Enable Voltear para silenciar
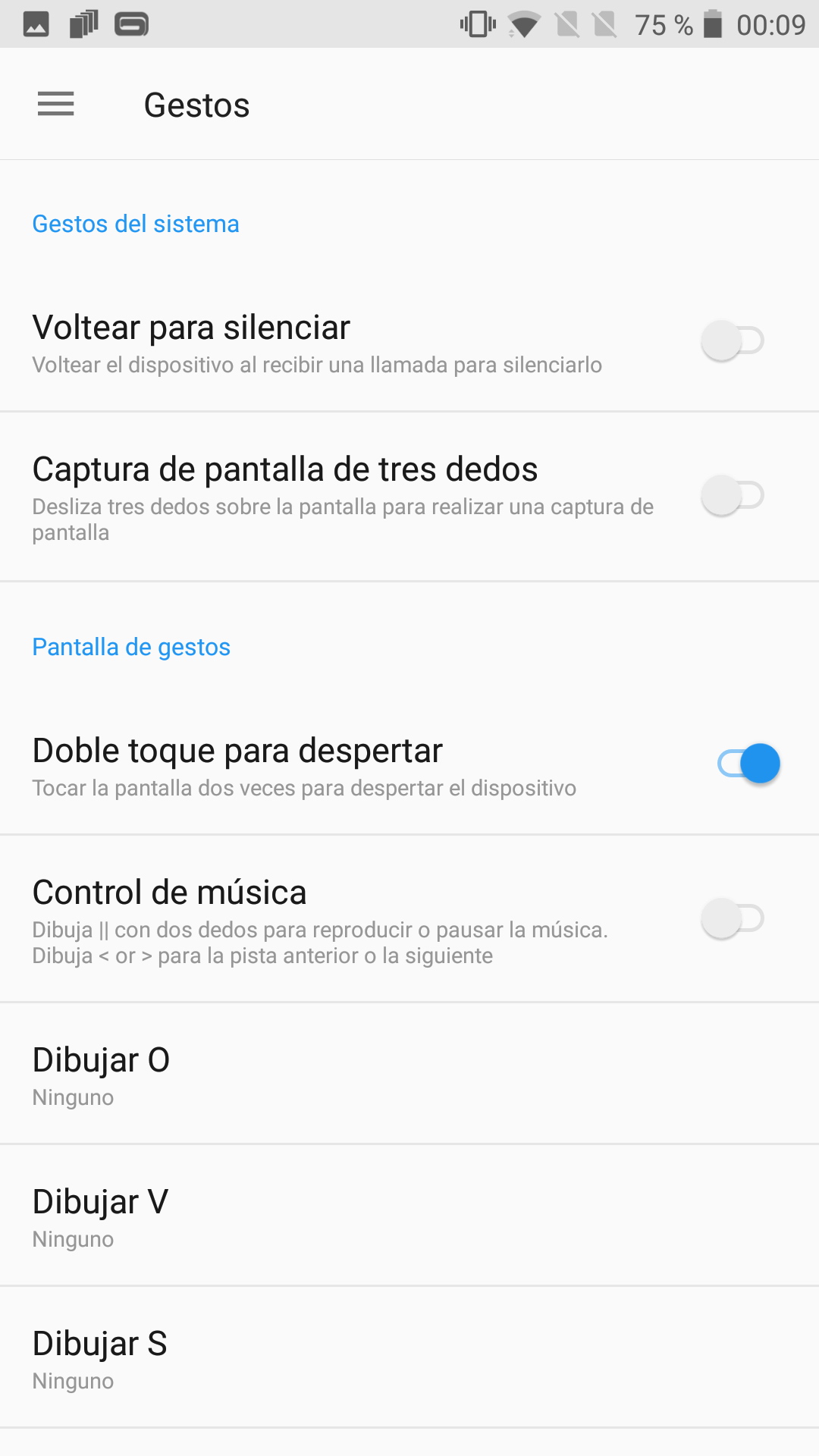Viewport: 819px width, 1456px height. (732, 340)
